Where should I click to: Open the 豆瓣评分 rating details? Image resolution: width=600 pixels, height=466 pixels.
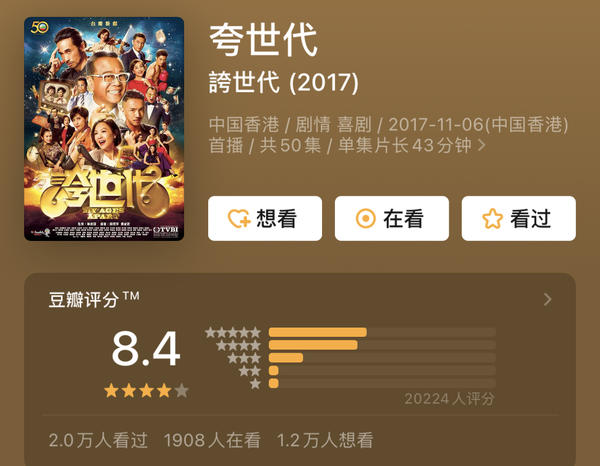coord(546,299)
